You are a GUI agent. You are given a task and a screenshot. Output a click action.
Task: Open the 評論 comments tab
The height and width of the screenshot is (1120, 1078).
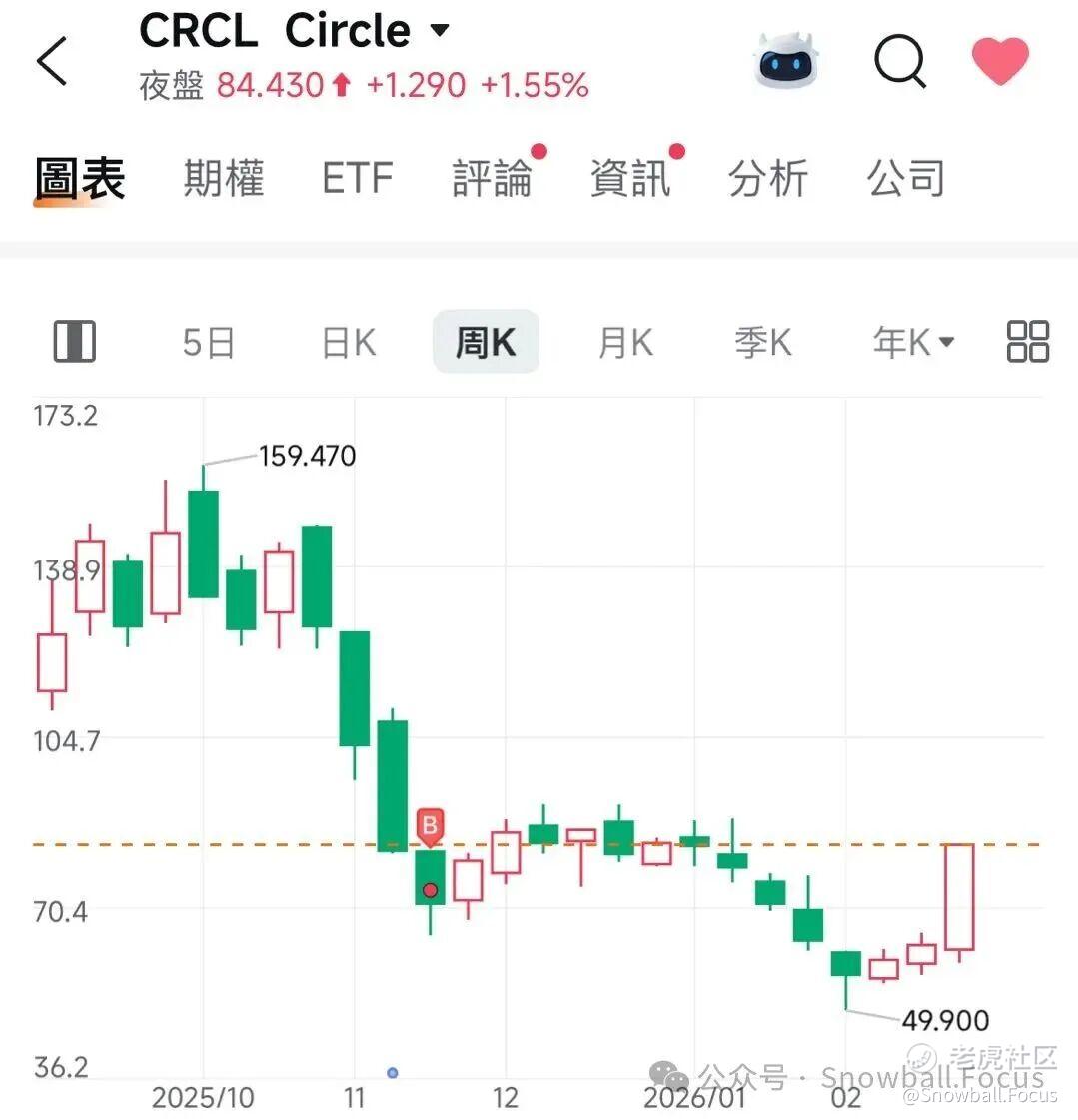[x=493, y=179]
